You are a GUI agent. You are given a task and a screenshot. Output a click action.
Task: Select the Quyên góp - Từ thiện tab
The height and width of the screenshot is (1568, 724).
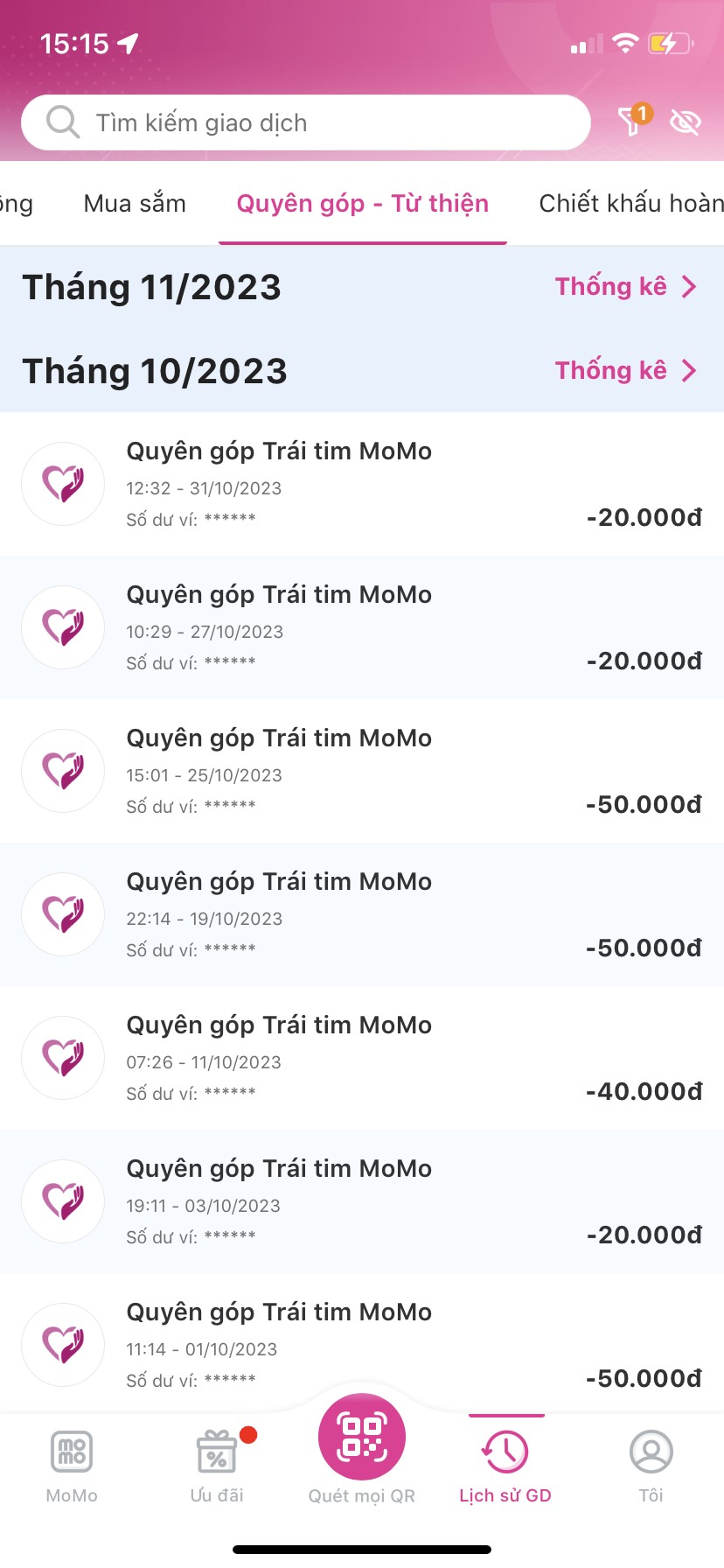pos(362,204)
